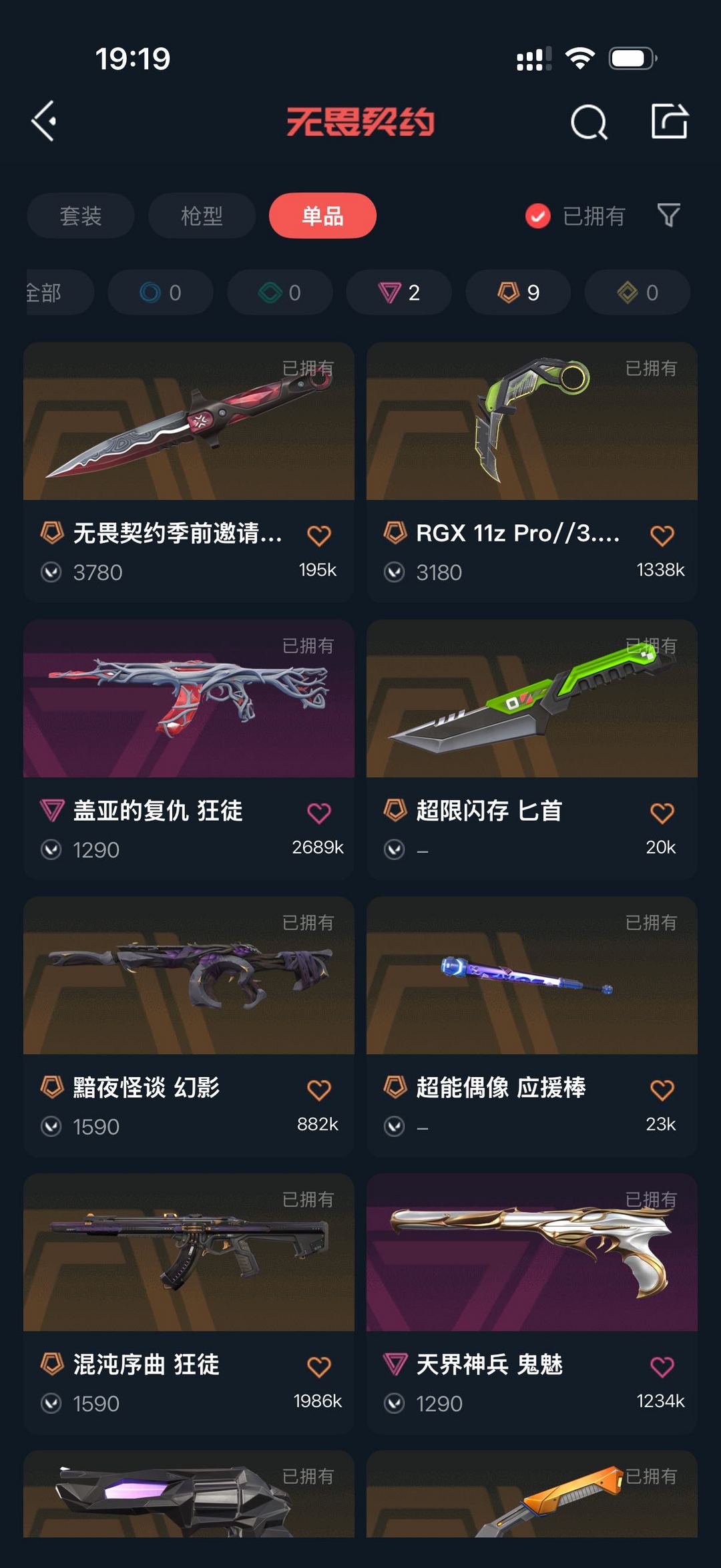Switch to the 枪型 tab
The height and width of the screenshot is (1568, 721).
coord(202,216)
